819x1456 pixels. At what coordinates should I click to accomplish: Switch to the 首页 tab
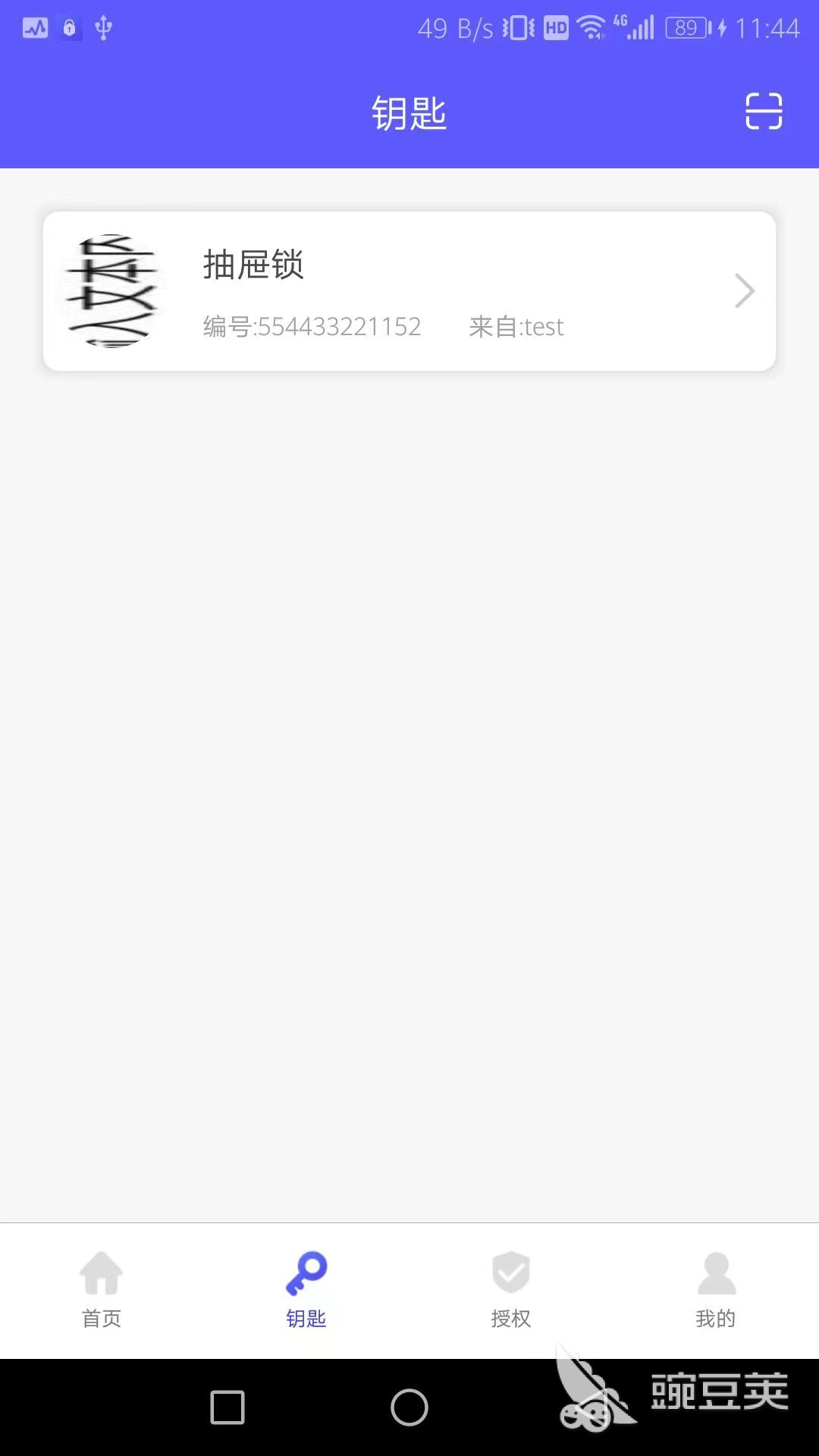[x=102, y=1289]
